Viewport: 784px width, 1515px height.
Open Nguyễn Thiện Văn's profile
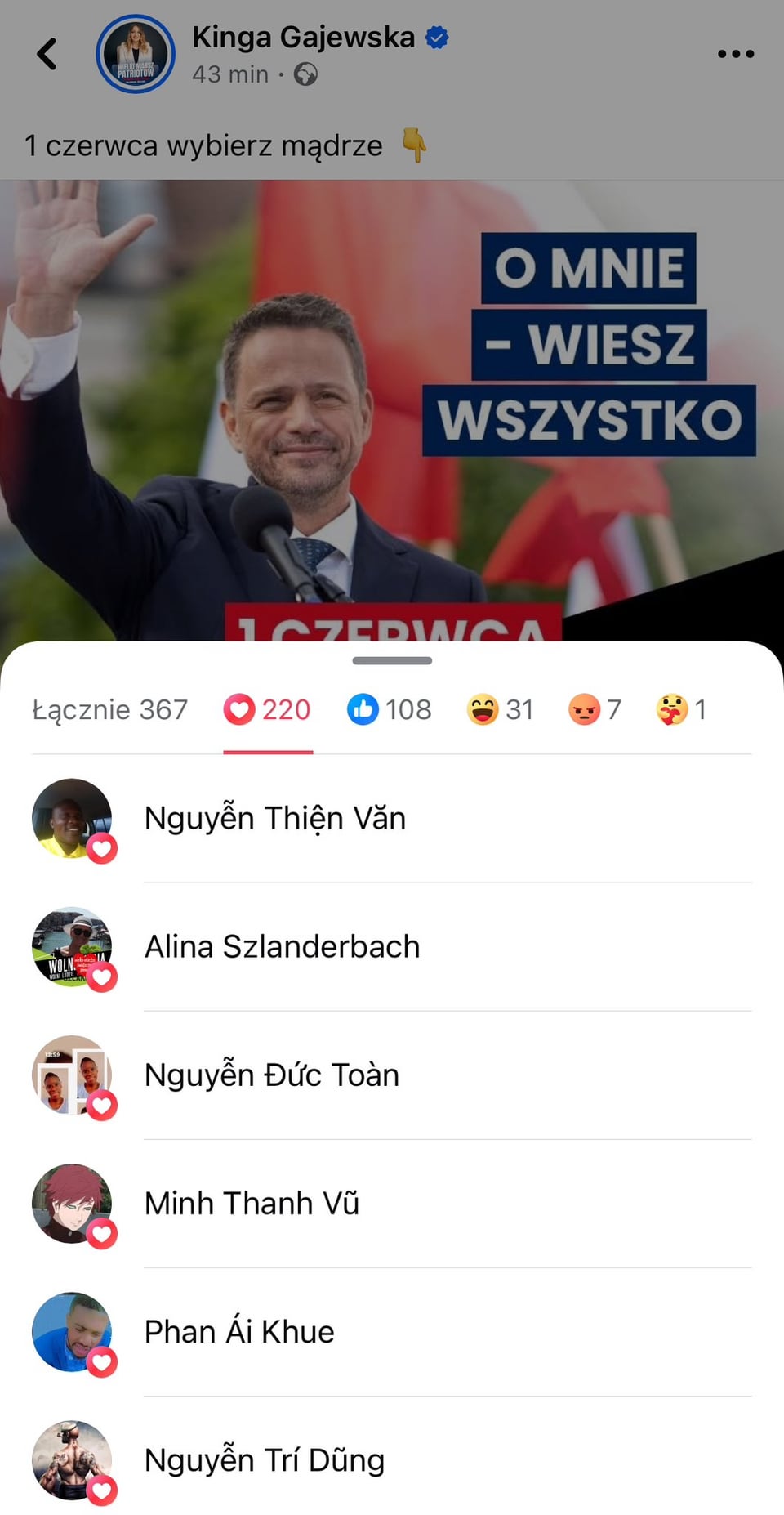[x=274, y=818]
